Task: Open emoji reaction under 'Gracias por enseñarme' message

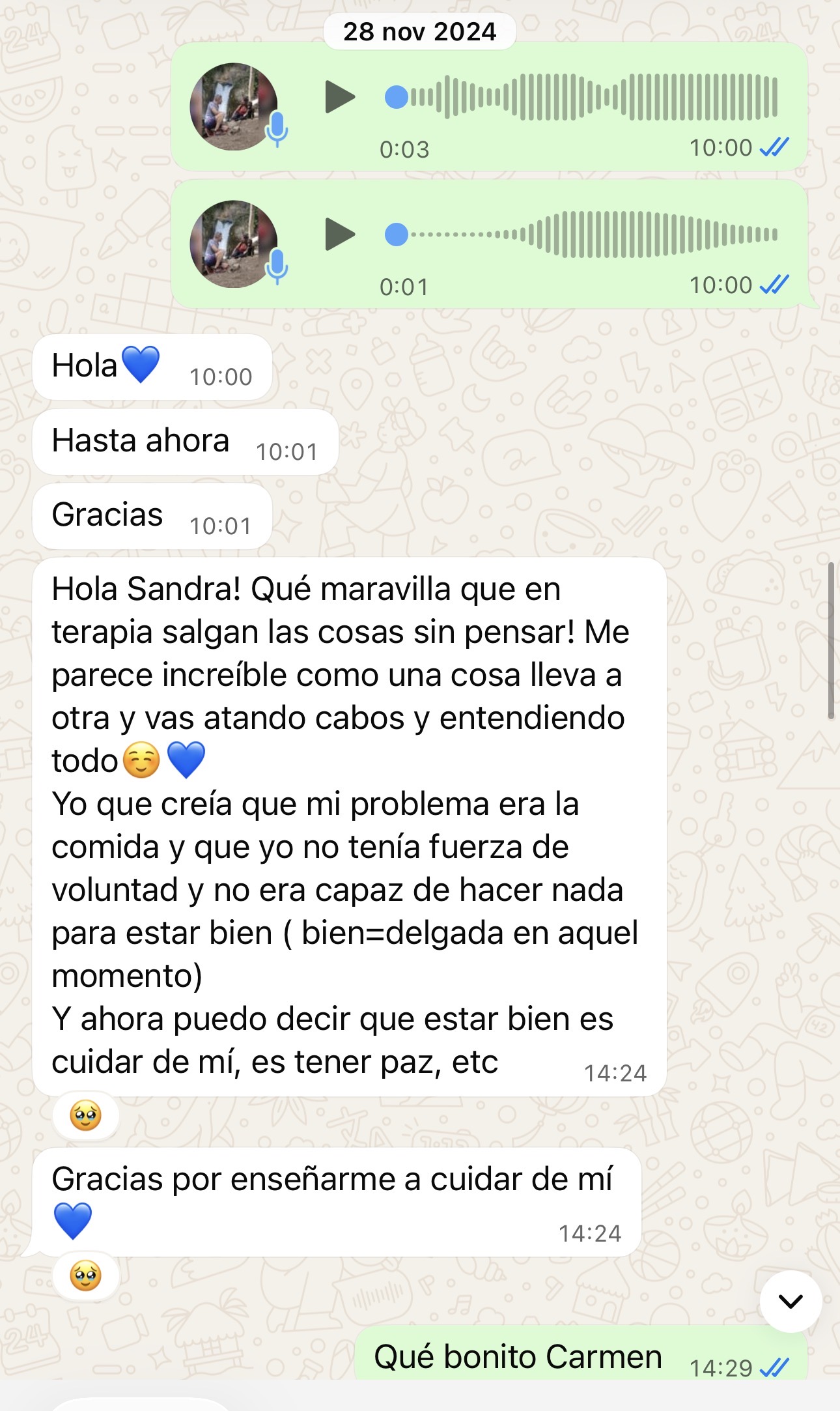Action: 86,1276
